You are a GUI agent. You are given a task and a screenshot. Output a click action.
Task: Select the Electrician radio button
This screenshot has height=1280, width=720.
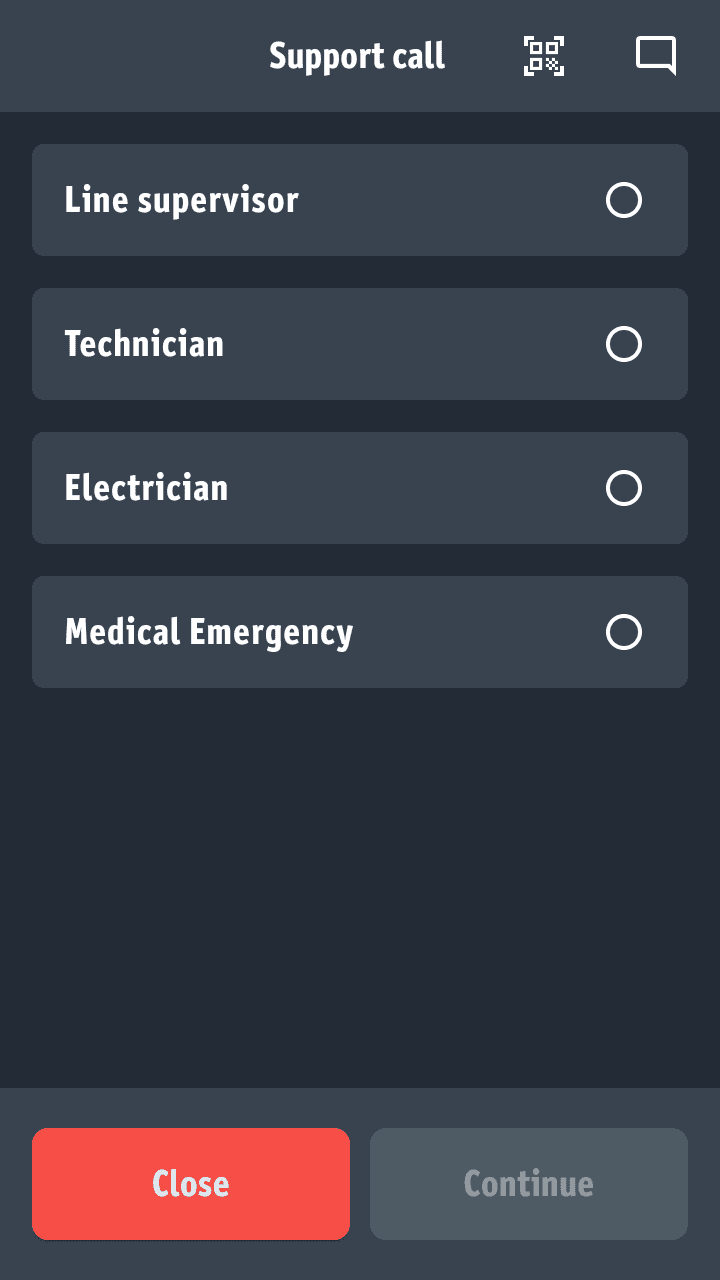click(x=623, y=488)
